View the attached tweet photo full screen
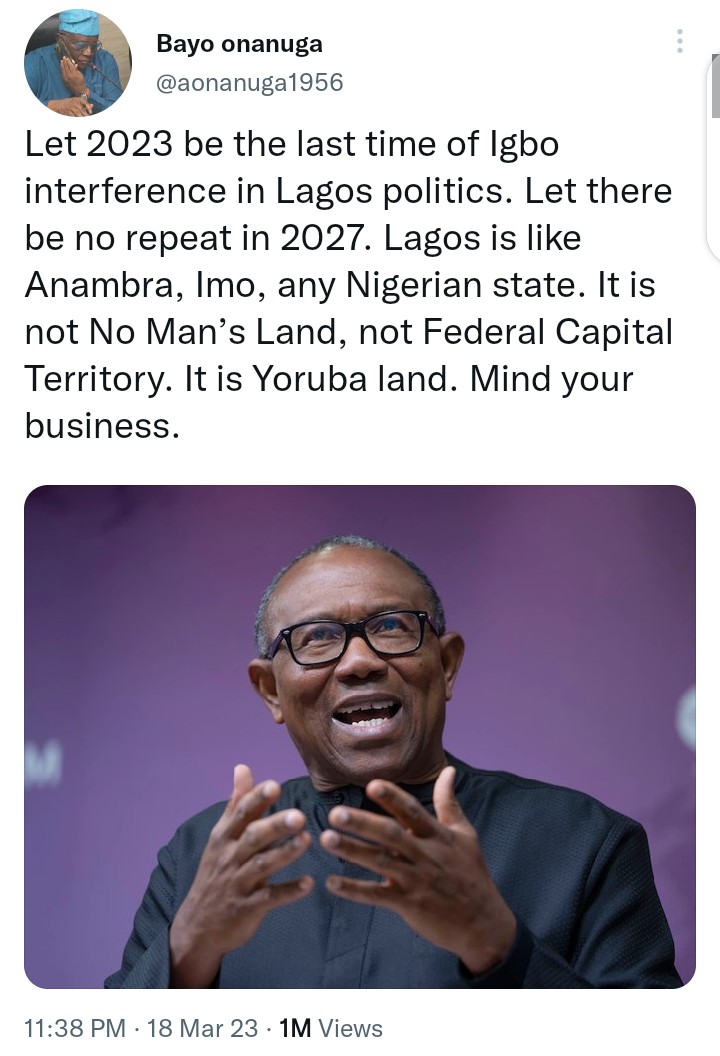The height and width of the screenshot is (1056, 720). (x=360, y=737)
